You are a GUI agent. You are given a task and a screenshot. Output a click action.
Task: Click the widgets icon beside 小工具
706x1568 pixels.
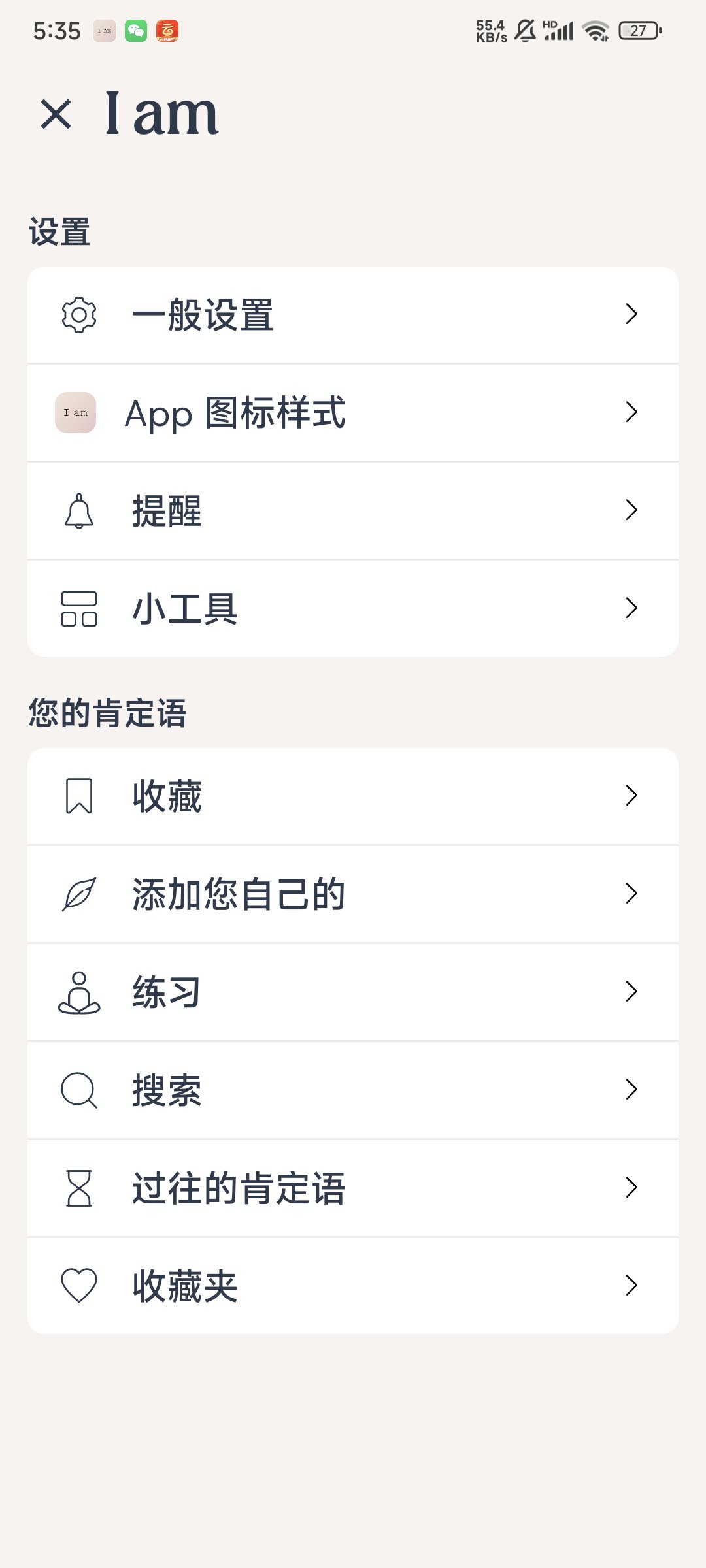coord(78,608)
